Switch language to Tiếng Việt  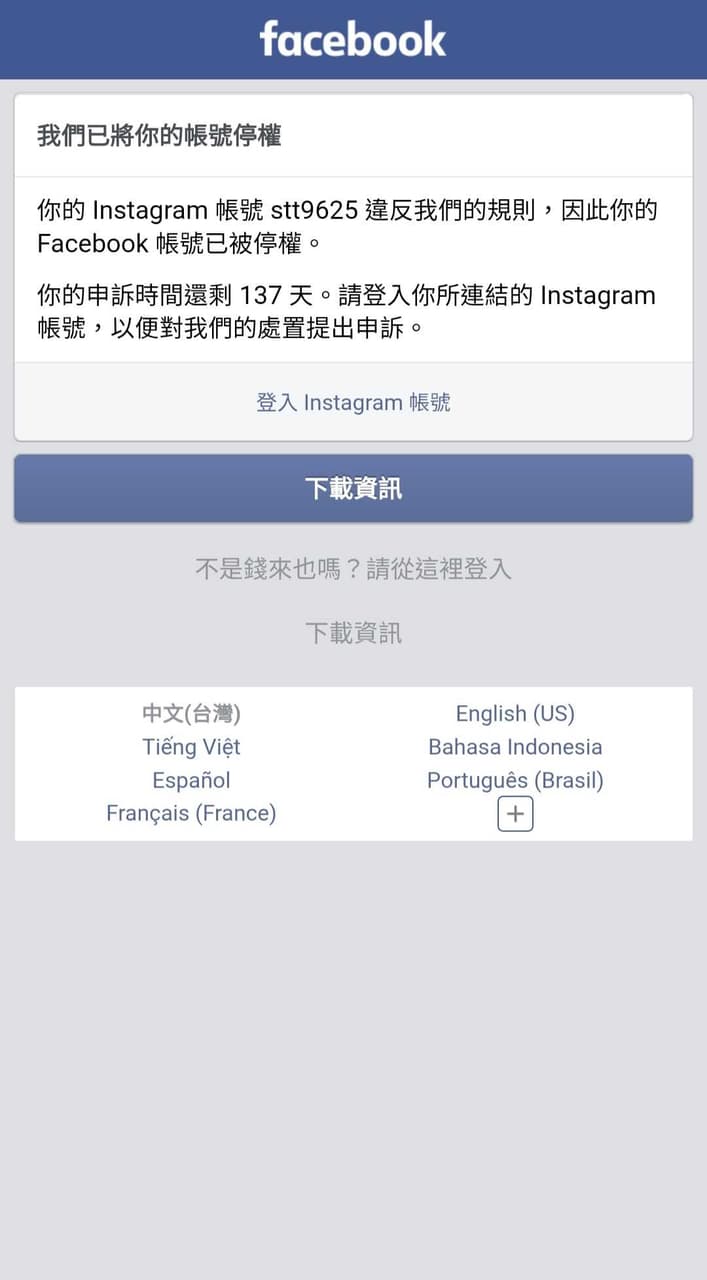191,747
